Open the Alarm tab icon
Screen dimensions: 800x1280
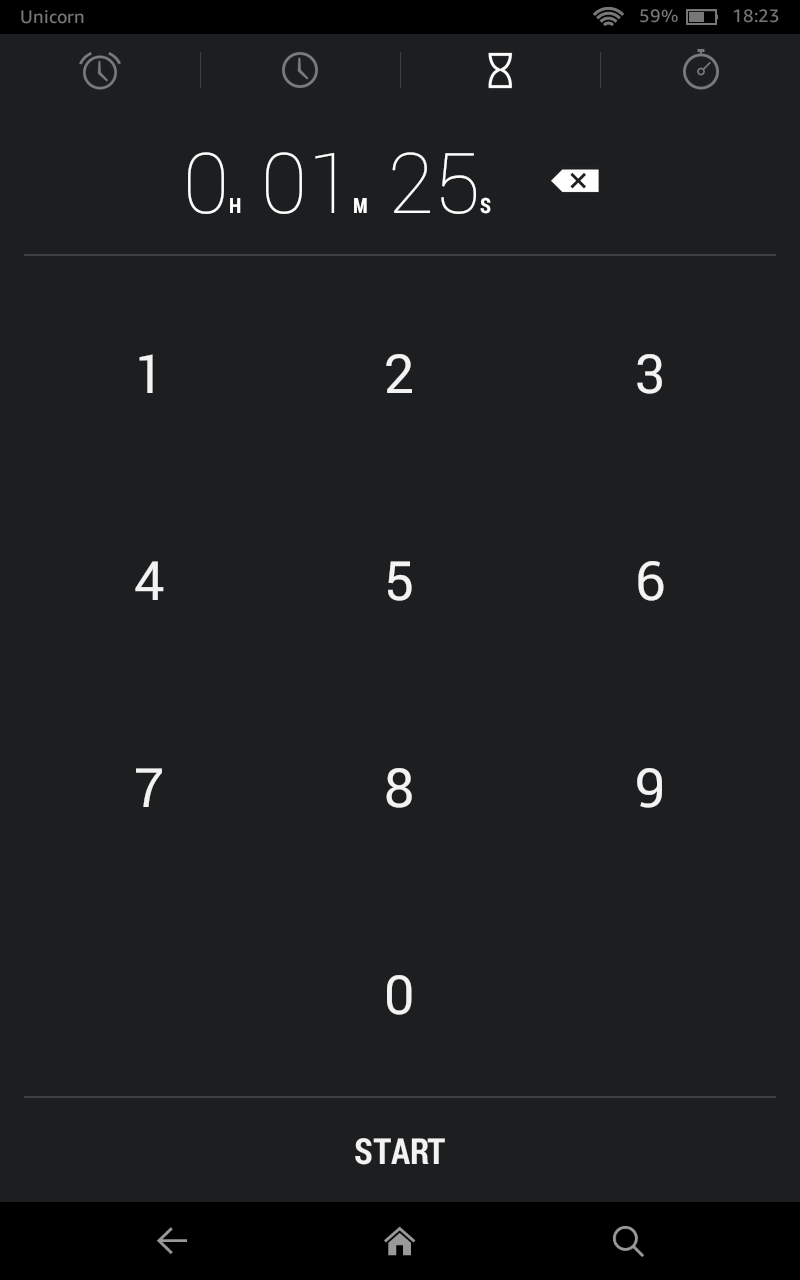click(100, 70)
